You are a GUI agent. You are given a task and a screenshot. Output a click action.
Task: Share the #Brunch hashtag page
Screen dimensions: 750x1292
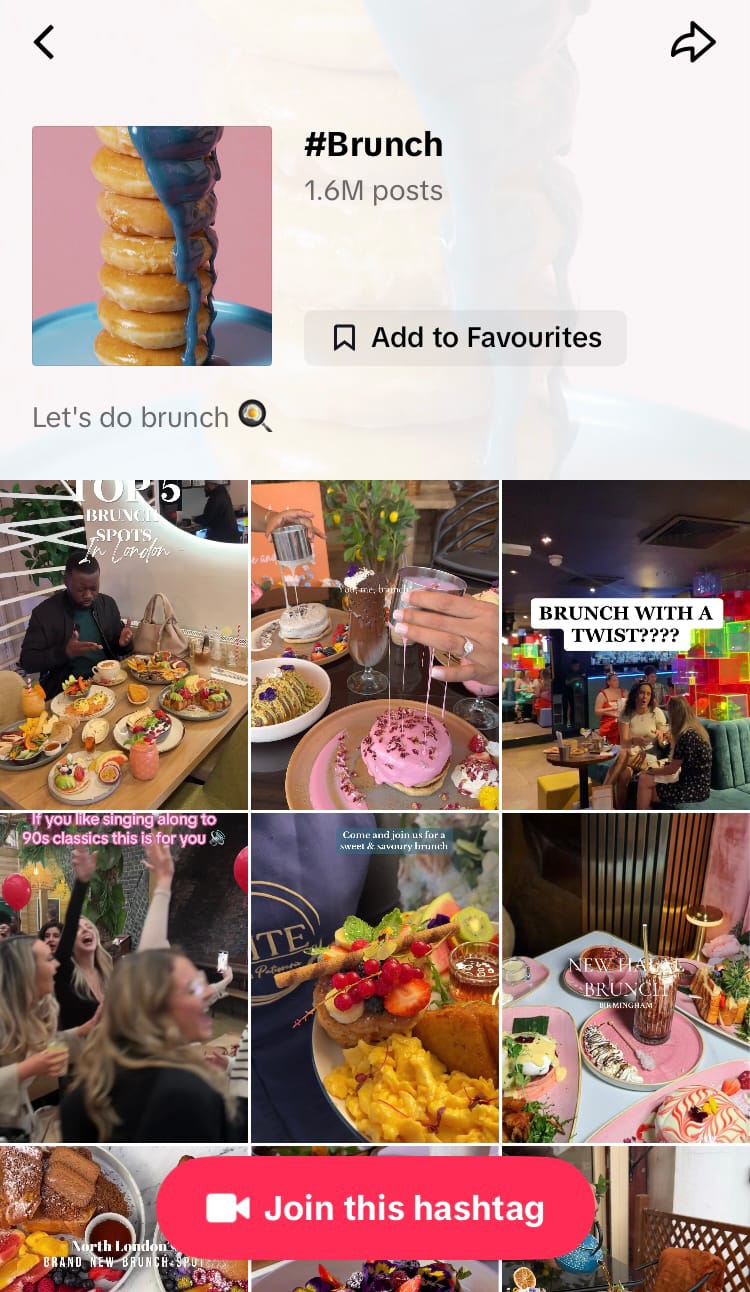(x=692, y=42)
